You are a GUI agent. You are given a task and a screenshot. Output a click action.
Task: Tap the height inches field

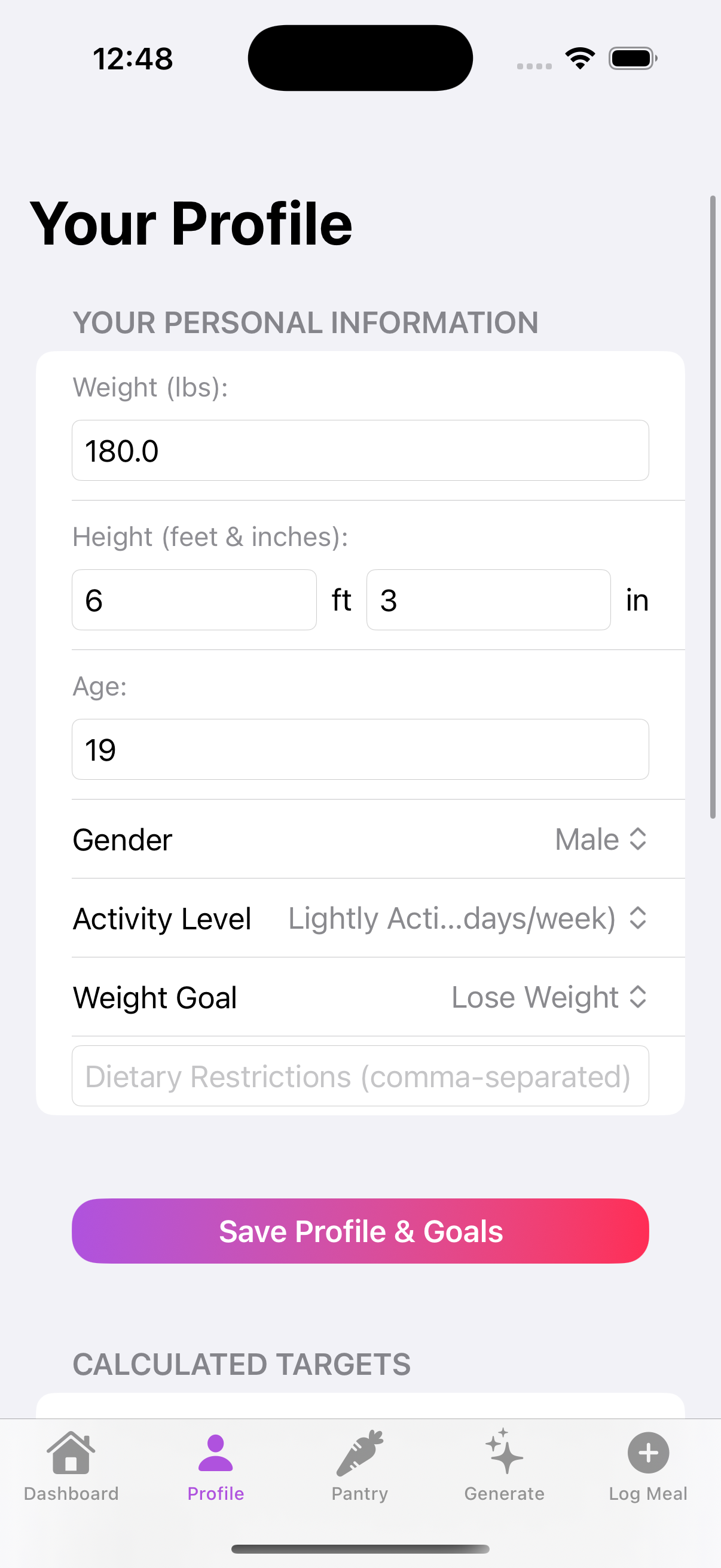click(488, 600)
